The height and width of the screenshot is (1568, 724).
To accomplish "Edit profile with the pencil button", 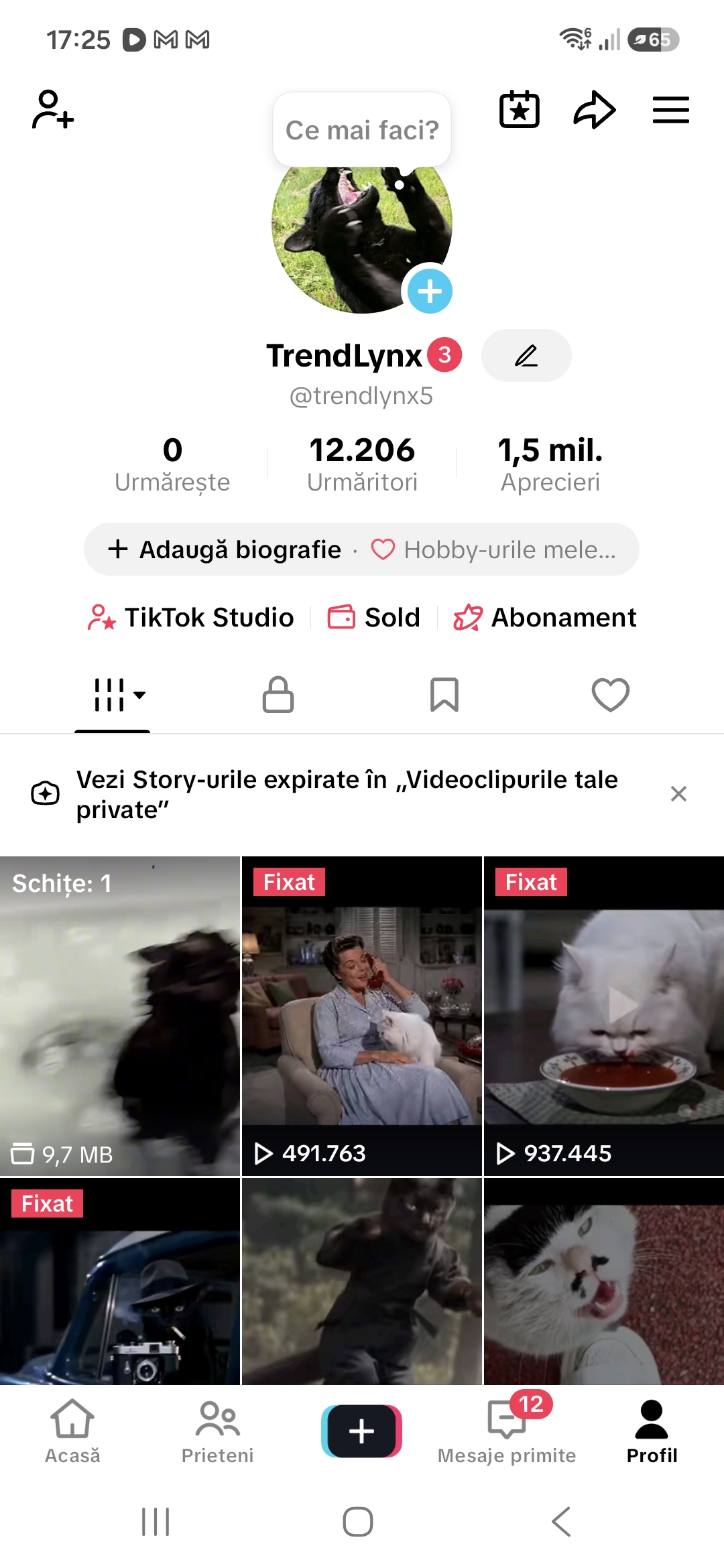I will tap(526, 355).
